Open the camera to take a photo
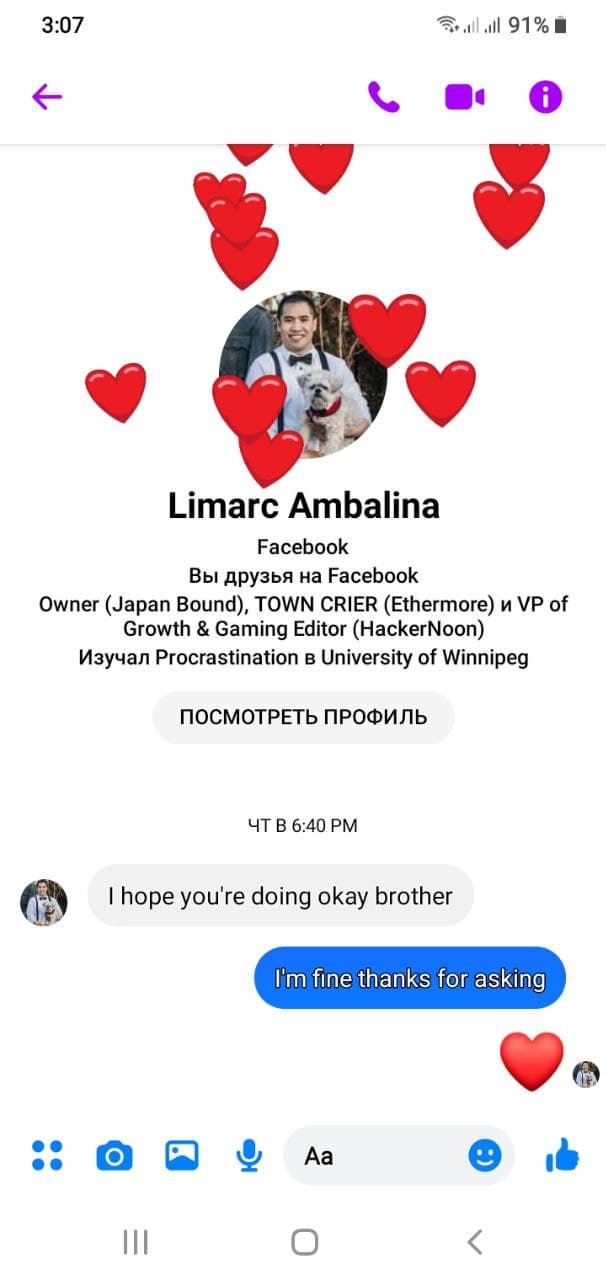Screen dimensions: 606x1280 click(114, 1156)
